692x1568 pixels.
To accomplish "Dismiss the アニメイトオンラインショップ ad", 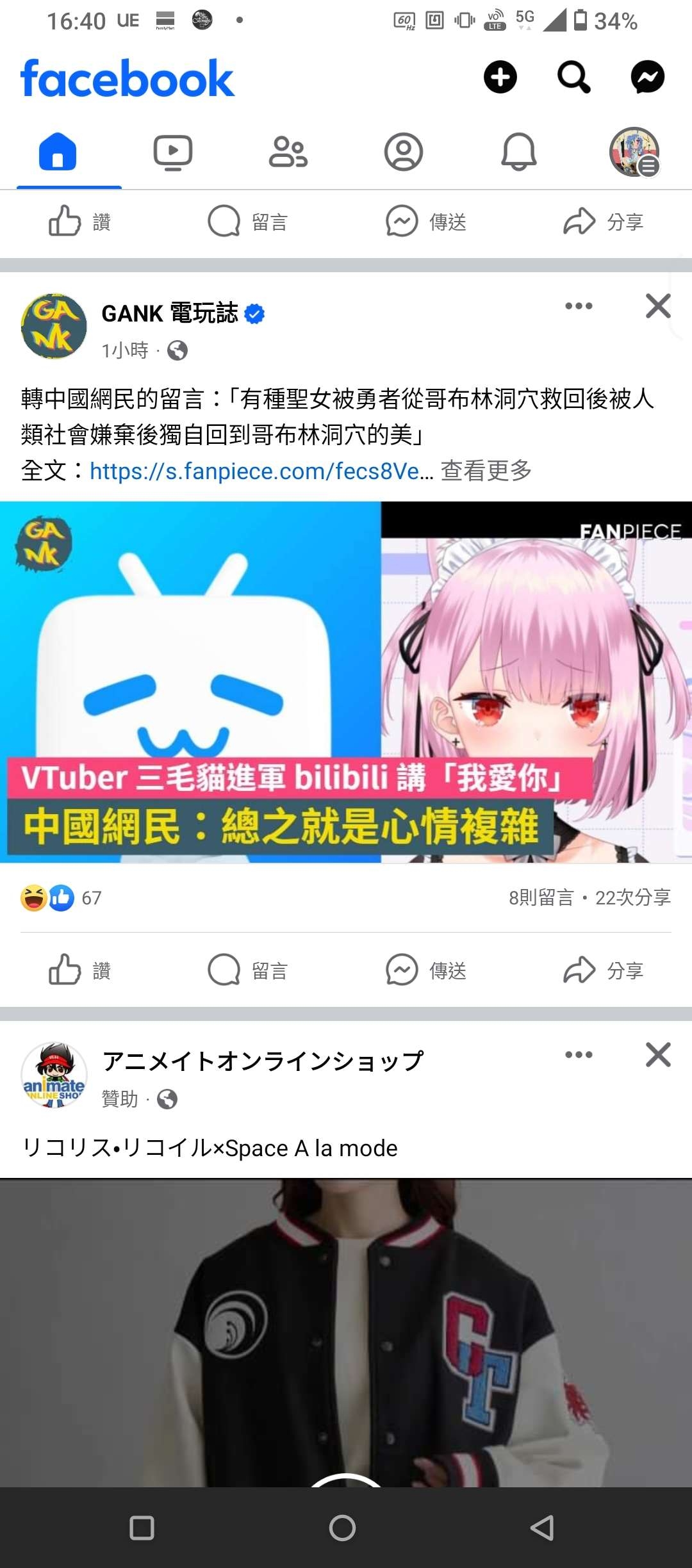I will coord(658,1054).
